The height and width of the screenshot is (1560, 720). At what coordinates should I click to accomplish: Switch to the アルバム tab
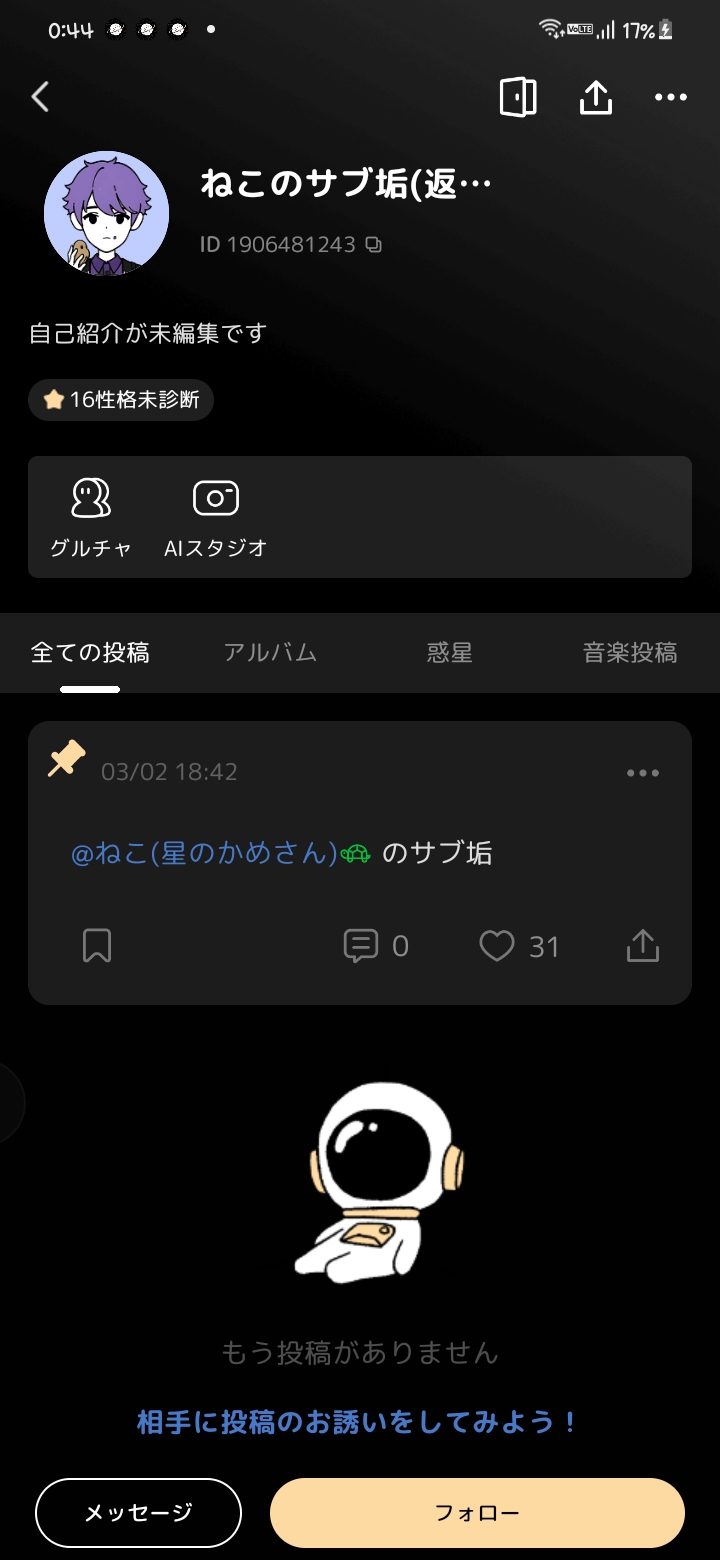pyautogui.click(x=270, y=651)
